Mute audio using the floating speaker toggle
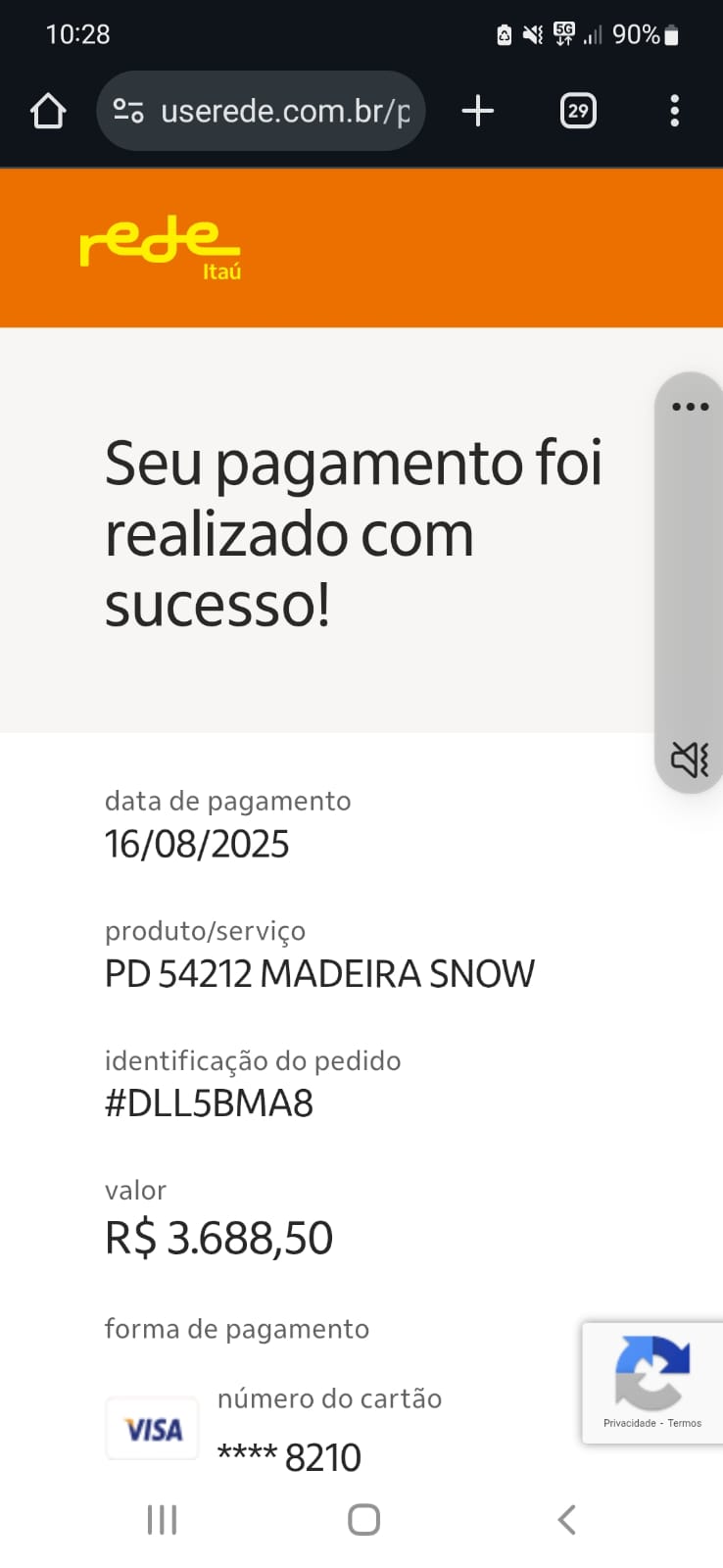This screenshot has width=723, height=1568. 689,758
